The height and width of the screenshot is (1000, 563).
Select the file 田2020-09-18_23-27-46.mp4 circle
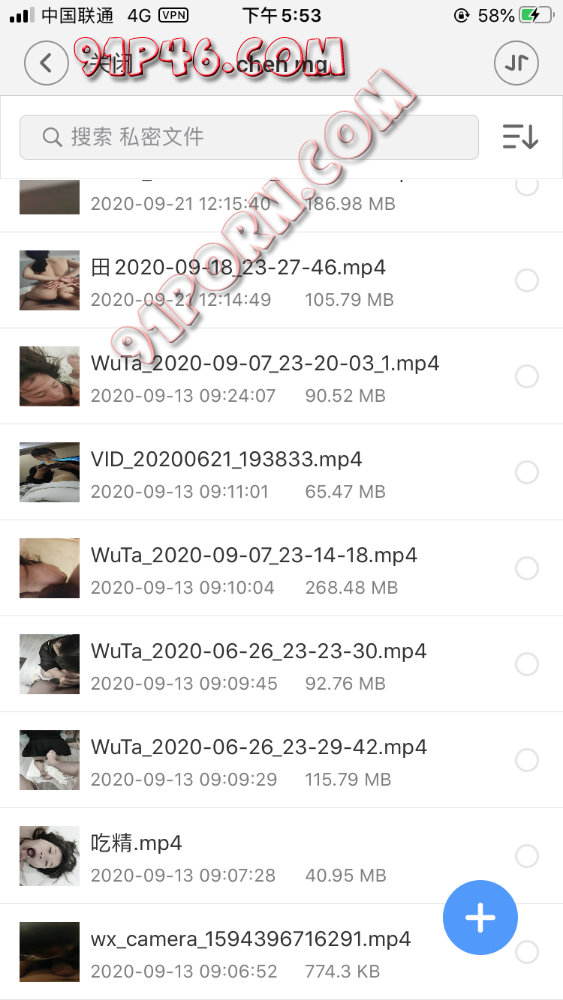527,281
